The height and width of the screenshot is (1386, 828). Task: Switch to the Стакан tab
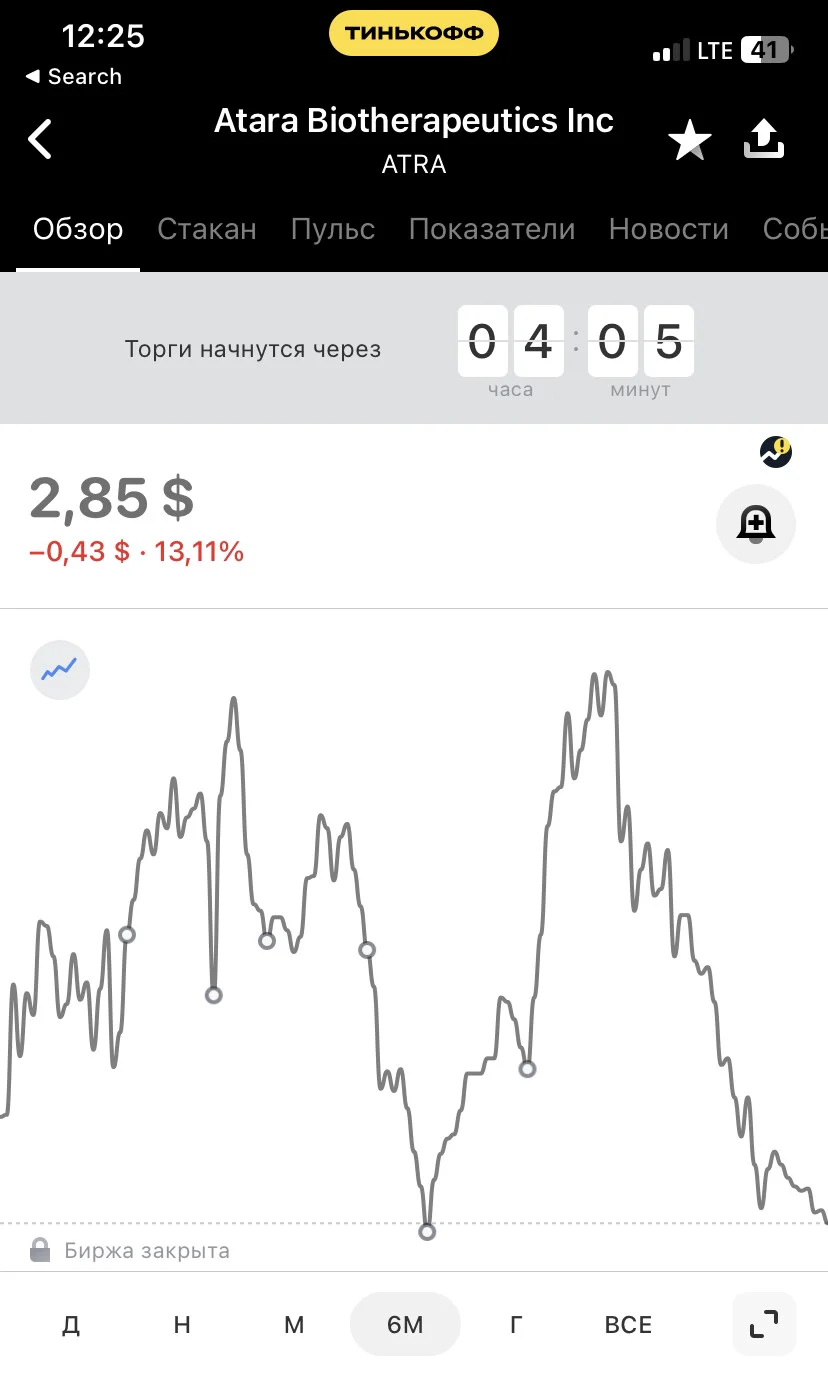(x=207, y=229)
